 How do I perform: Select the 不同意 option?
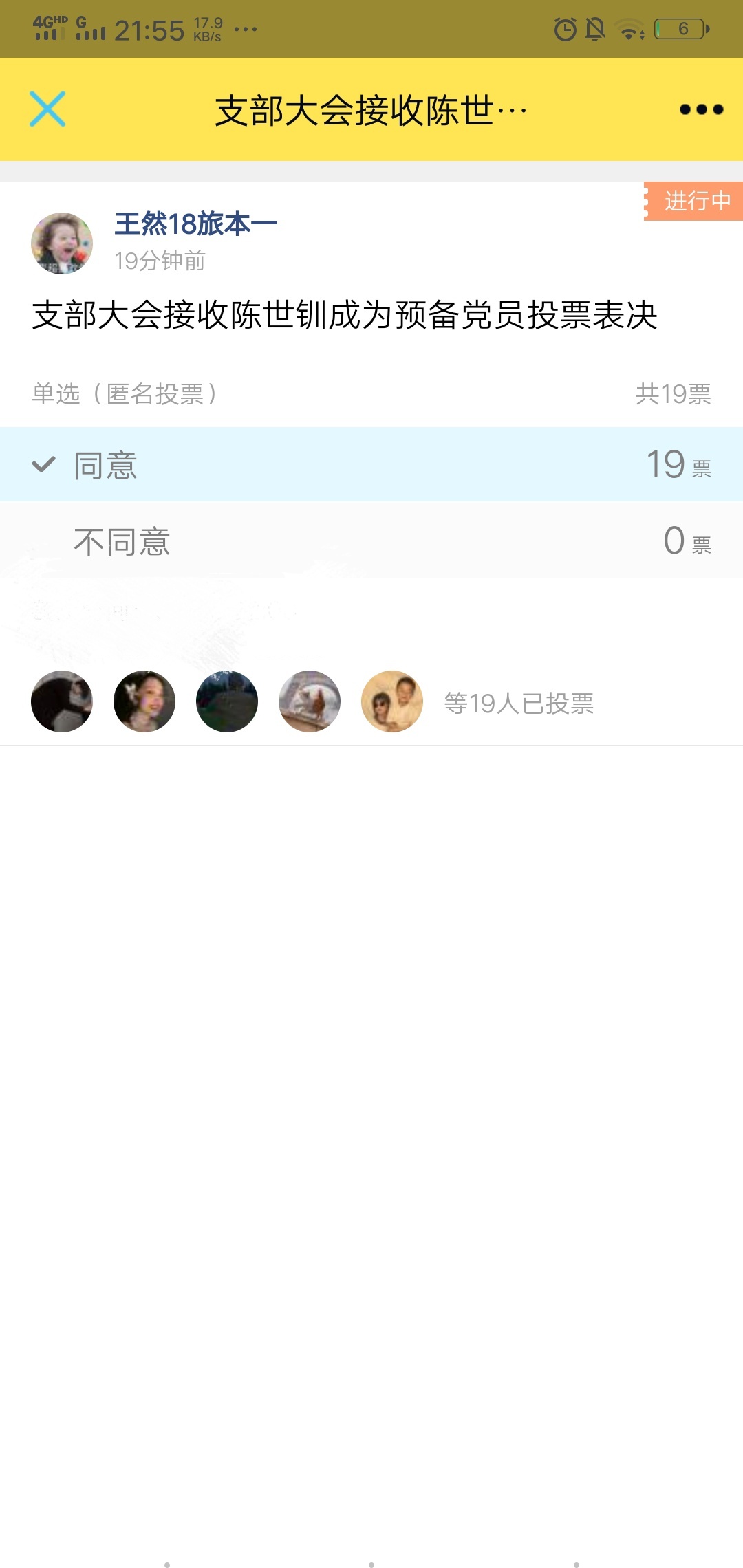pyautogui.click(x=371, y=541)
